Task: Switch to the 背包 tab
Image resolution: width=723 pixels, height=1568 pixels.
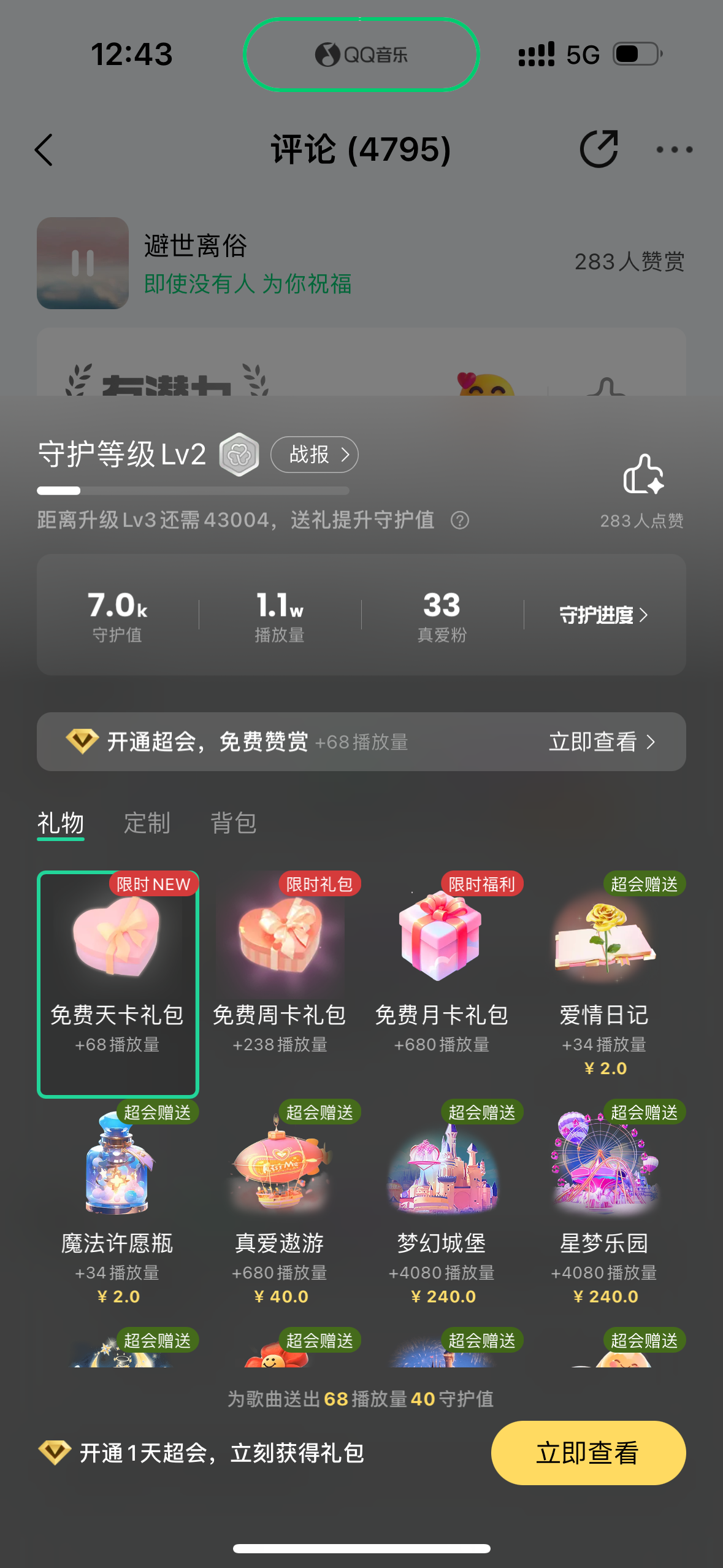Action: 234,823
